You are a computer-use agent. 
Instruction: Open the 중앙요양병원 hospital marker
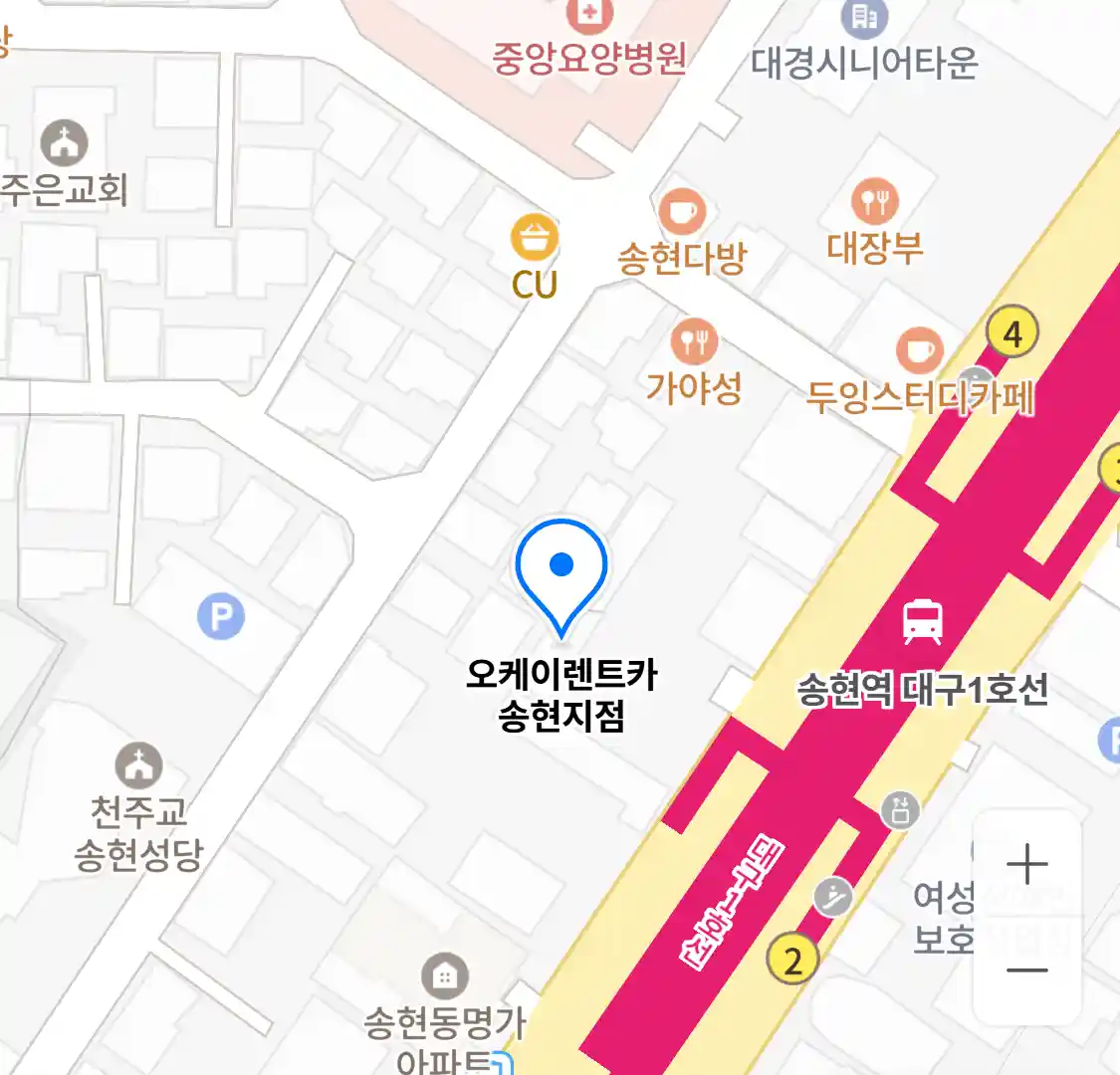pyautogui.click(x=588, y=15)
